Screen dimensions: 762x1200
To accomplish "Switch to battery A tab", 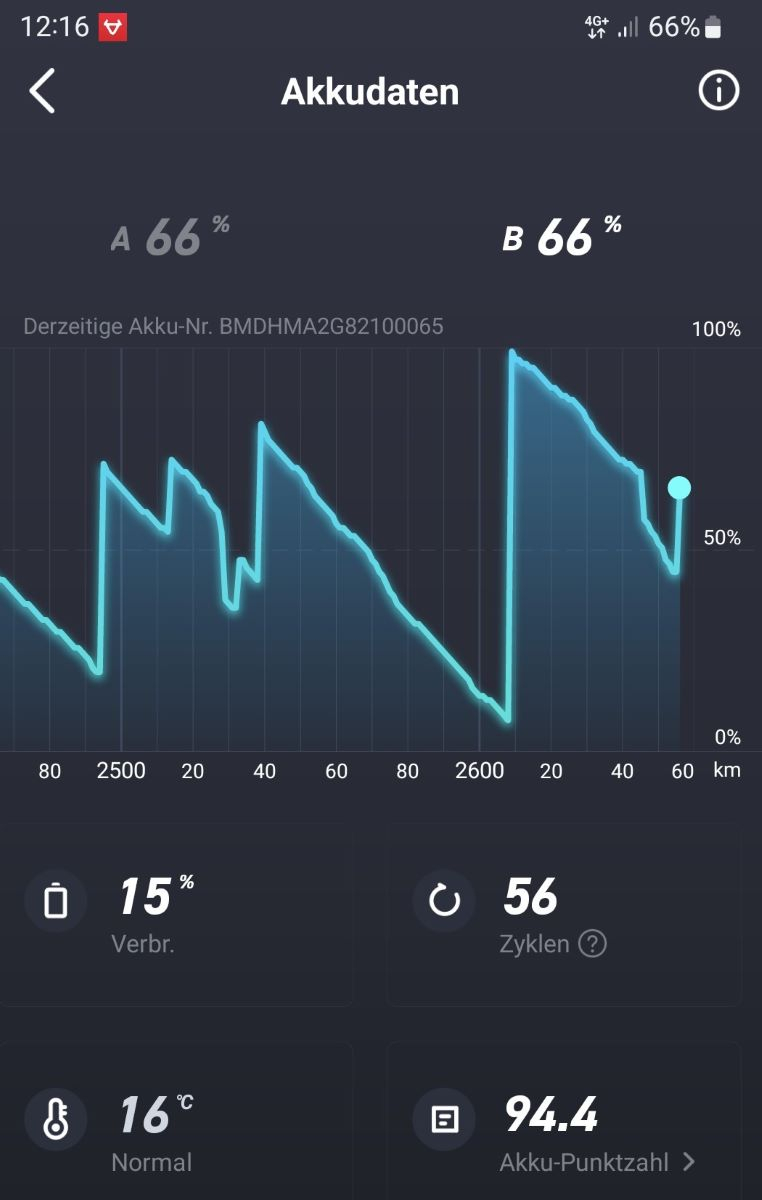I will tap(170, 238).
